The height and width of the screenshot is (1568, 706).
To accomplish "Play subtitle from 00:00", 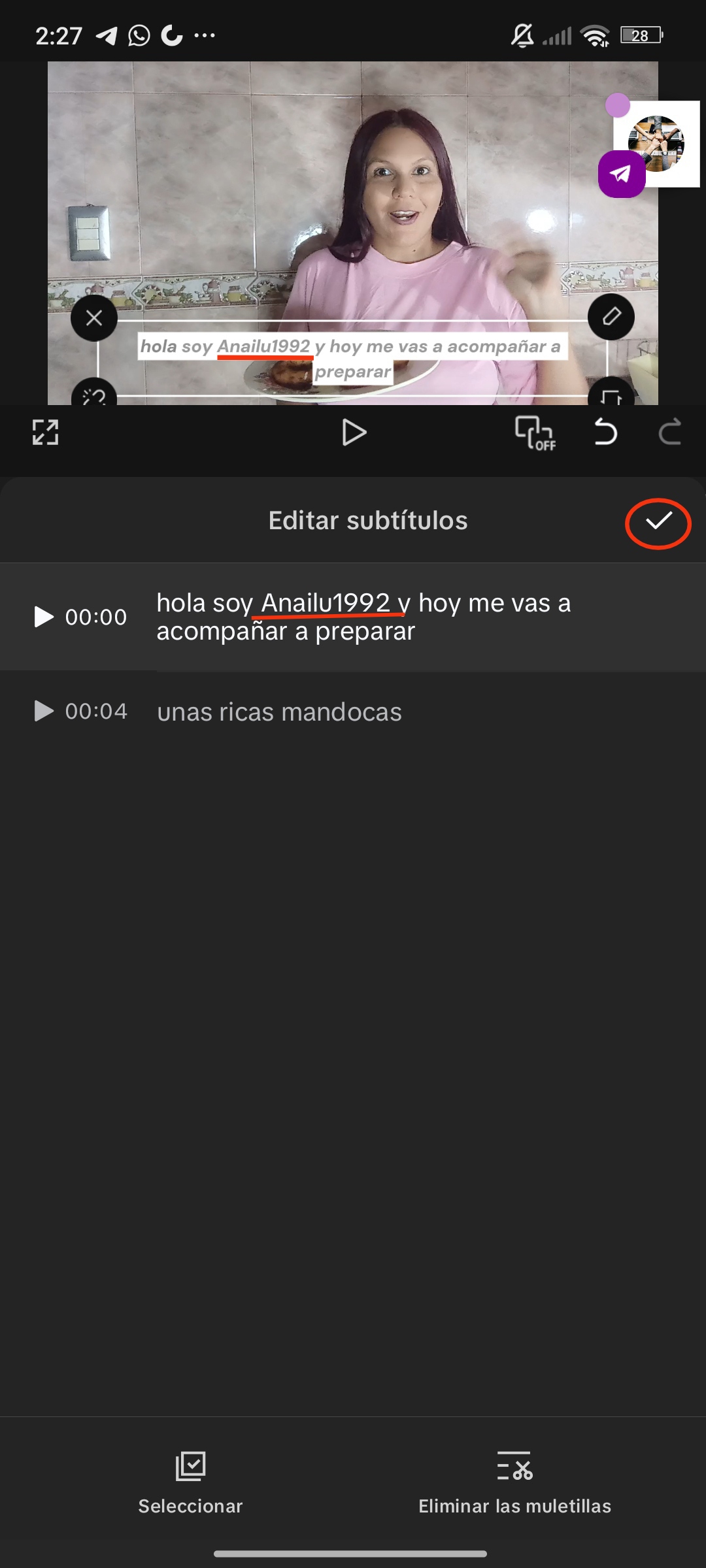I will coord(44,617).
